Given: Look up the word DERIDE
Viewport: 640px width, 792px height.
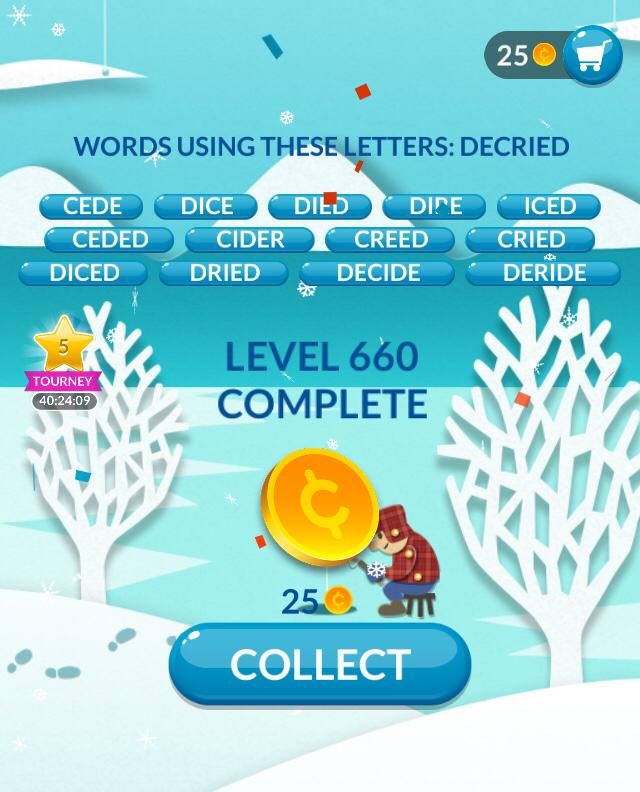Looking at the screenshot, I should pos(543,273).
